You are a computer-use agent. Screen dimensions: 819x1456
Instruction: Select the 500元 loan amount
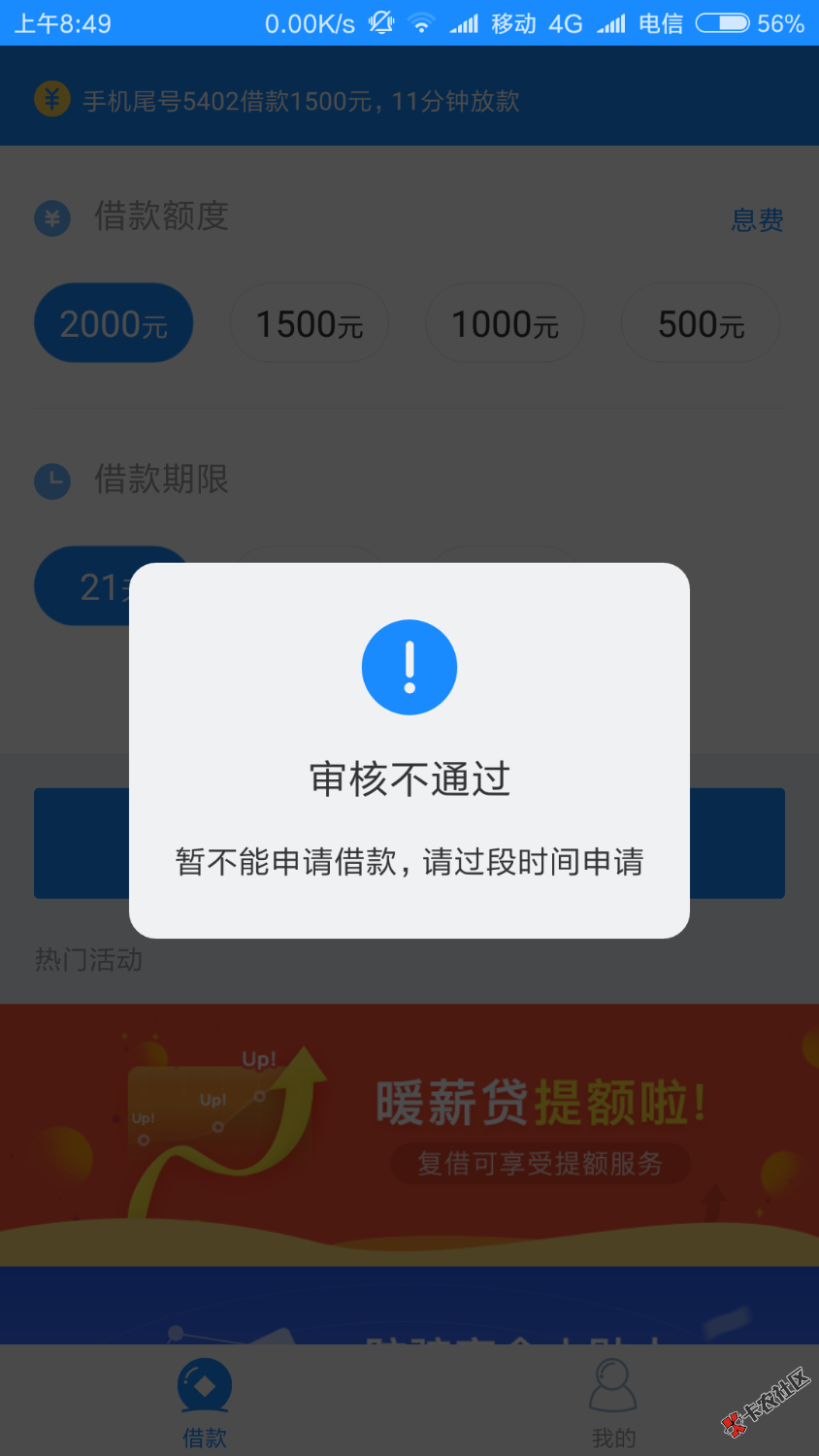click(x=701, y=323)
